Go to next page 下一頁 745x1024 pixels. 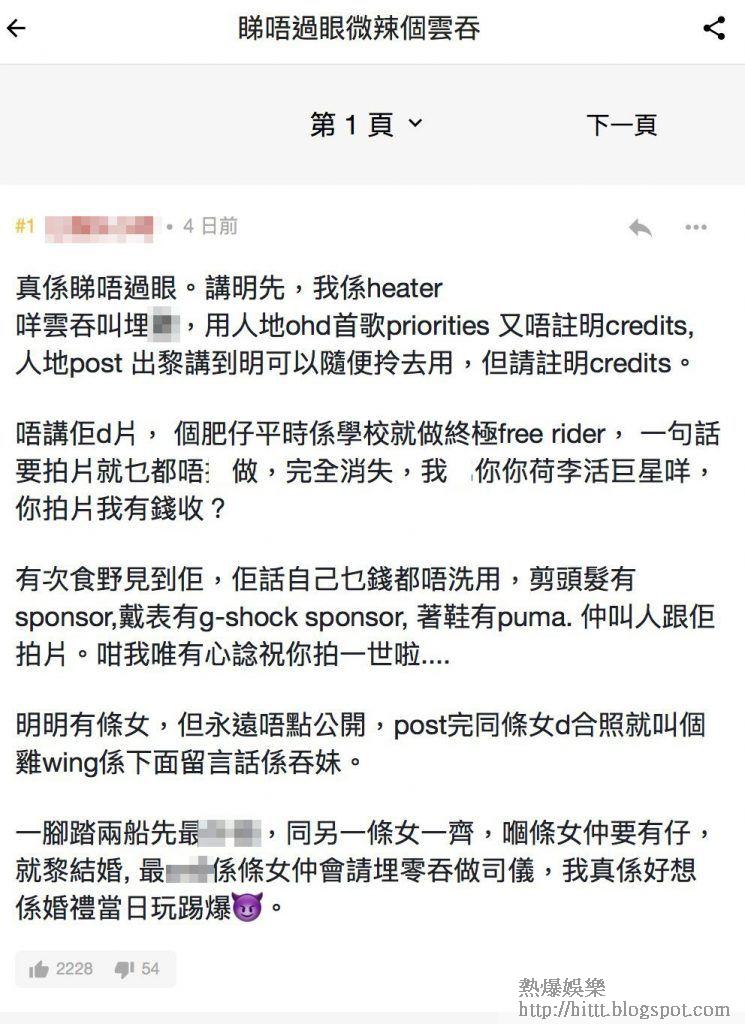coord(621,125)
